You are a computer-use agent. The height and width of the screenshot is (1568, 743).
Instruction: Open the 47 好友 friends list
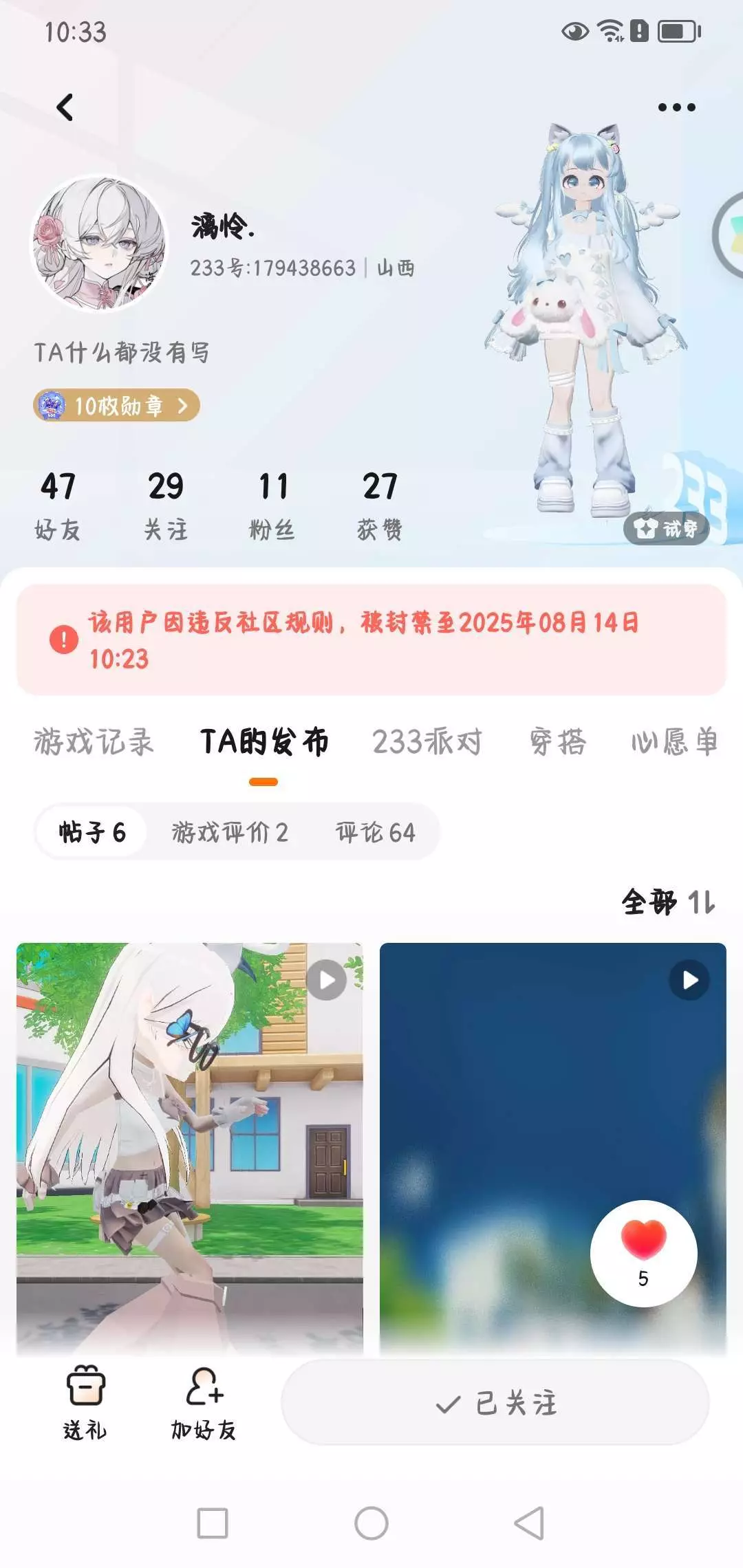click(x=58, y=505)
